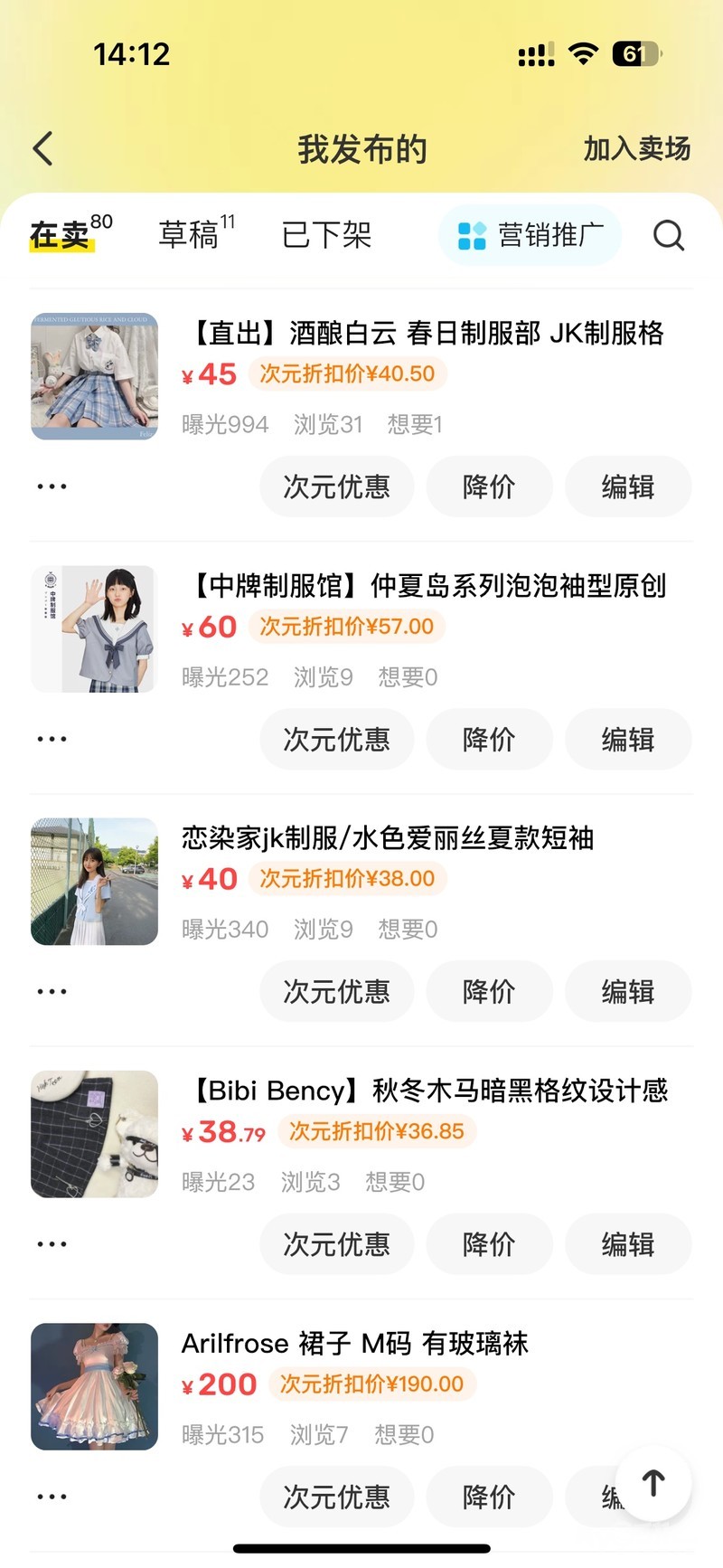The width and height of the screenshot is (723, 1568).
Task: Search my published listings
Action: point(668,235)
